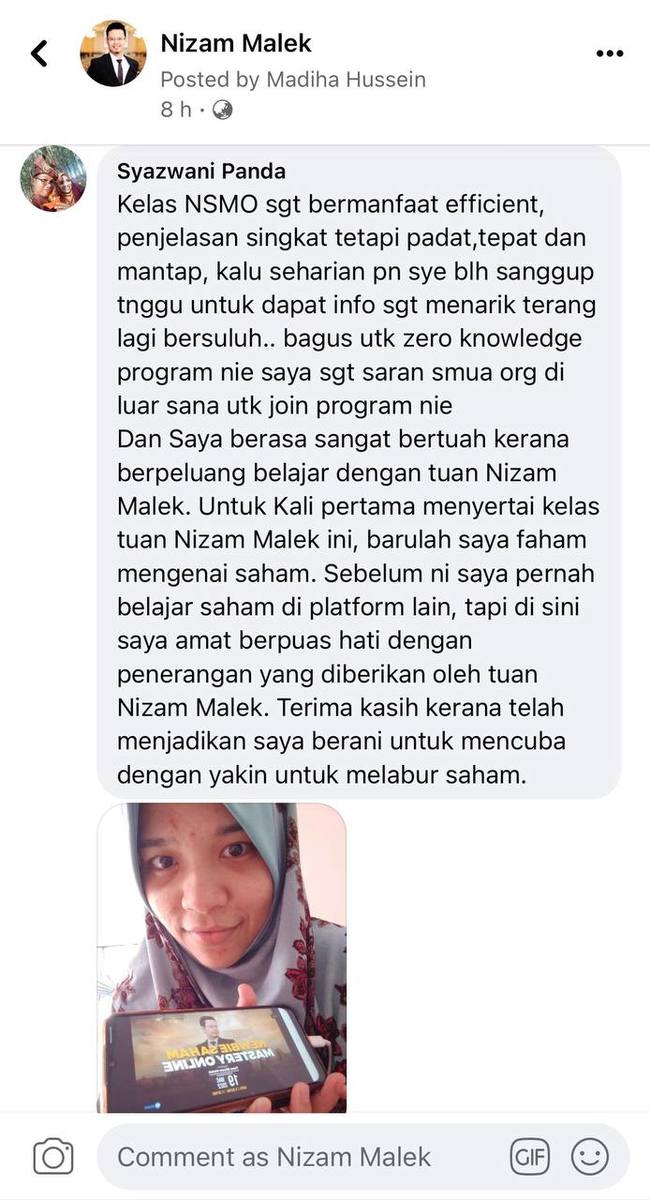
Task: Open the photo attached to Syazwani's comment
Action: [x=222, y=958]
